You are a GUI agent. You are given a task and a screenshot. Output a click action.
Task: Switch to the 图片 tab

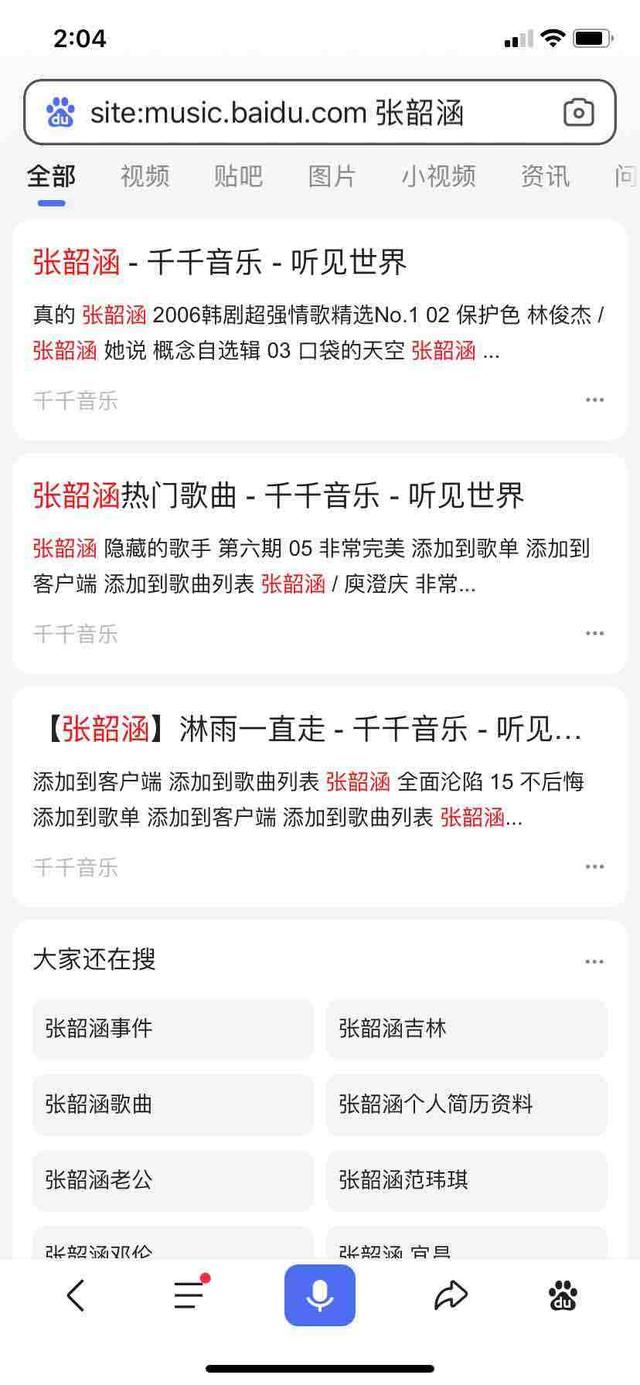pos(332,177)
